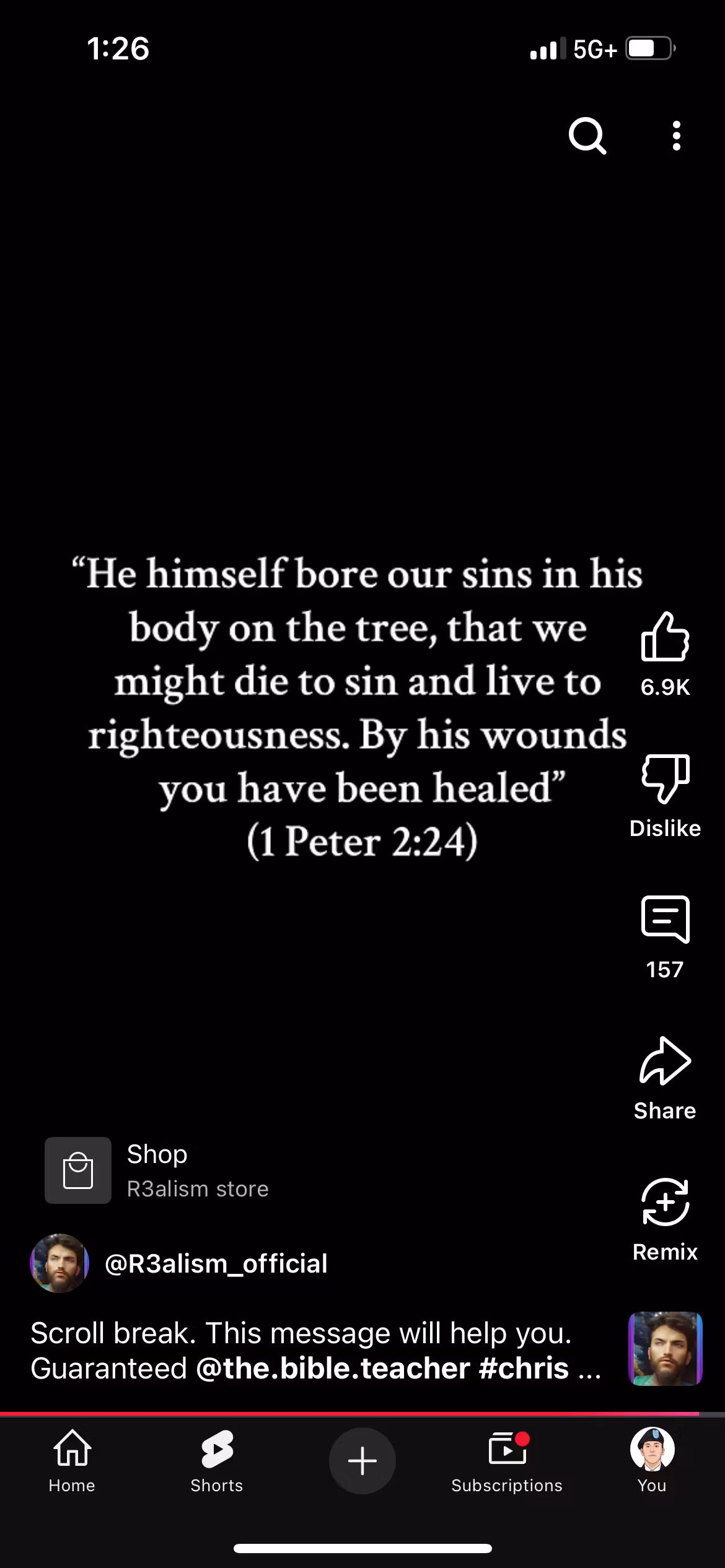Viewport: 725px width, 1568px height.
Task: Open the search icon
Action: pos(587,135)
